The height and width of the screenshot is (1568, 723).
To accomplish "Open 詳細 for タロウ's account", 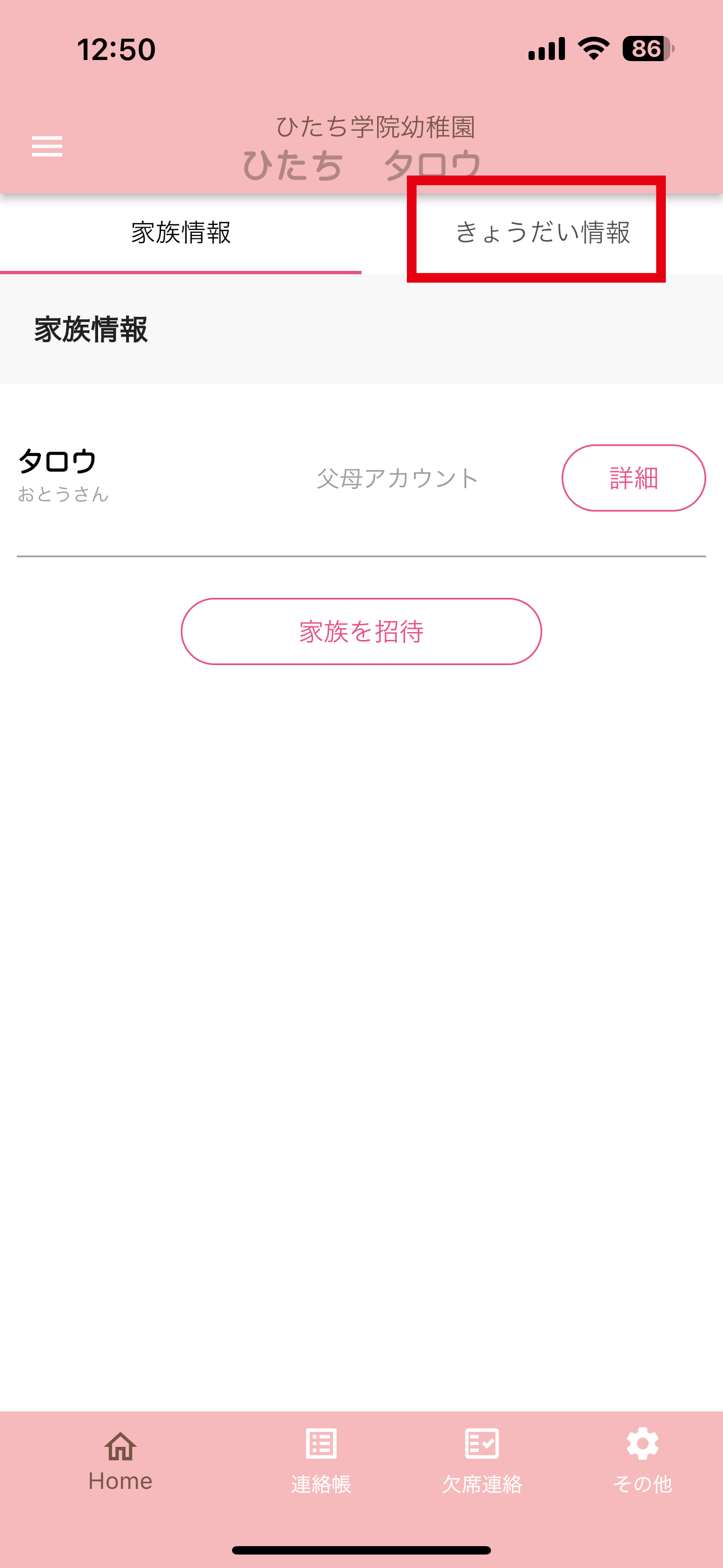I will pyautogui.click(x=633, y=478).
